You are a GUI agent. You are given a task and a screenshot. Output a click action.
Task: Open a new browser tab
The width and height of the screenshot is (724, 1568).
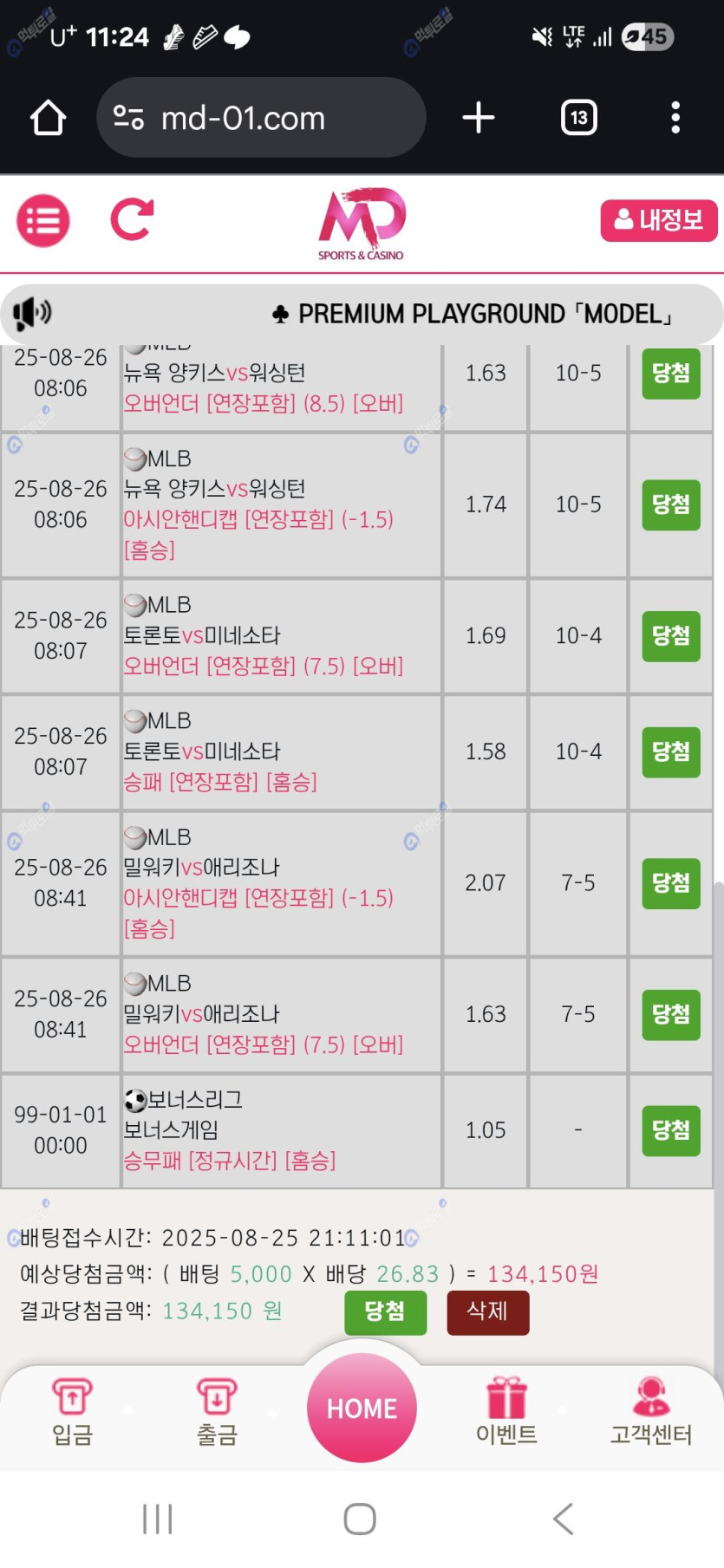[478, 118]
